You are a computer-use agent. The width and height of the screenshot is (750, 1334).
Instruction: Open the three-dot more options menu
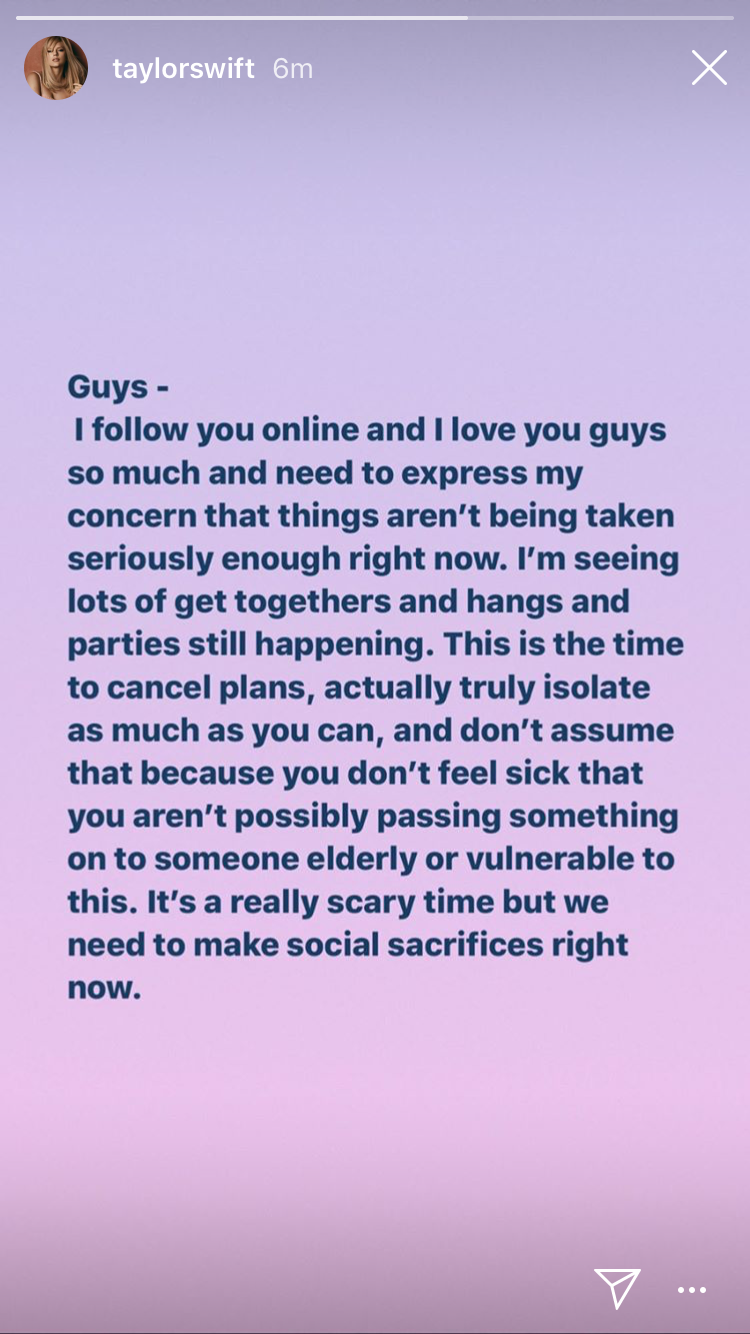(692, 1290)
